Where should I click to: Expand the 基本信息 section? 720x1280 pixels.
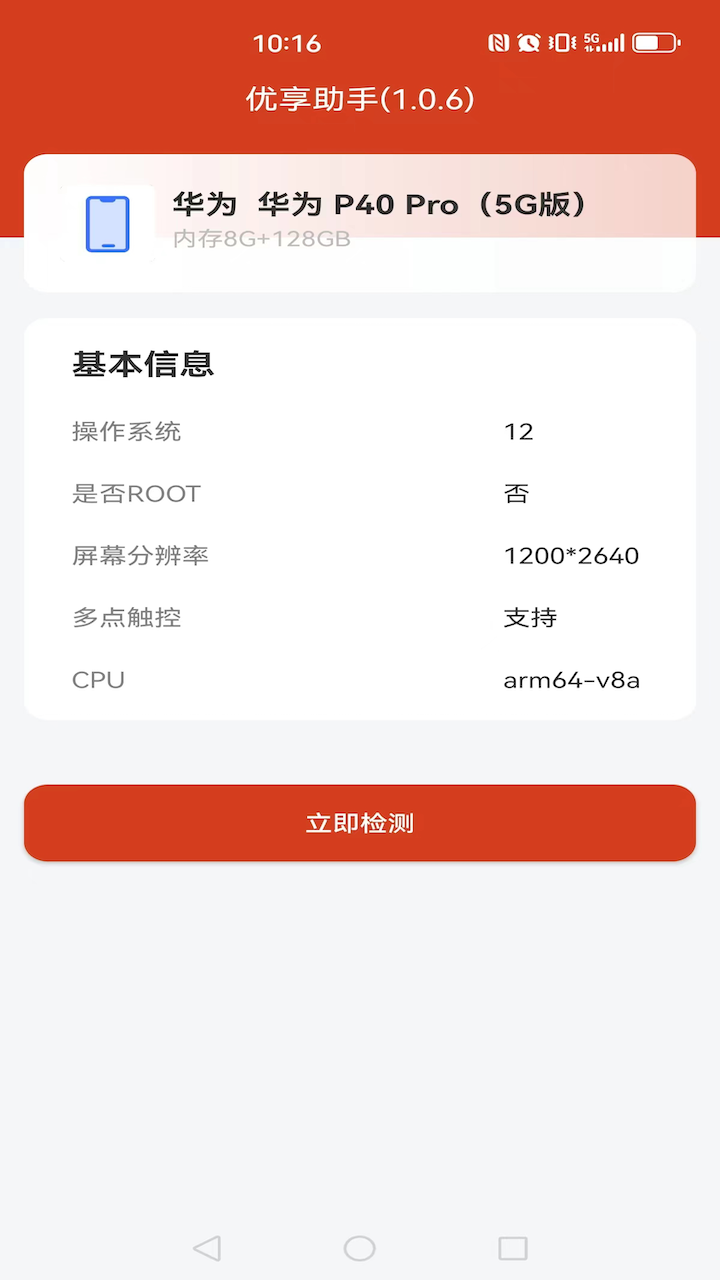click(143, 365)
